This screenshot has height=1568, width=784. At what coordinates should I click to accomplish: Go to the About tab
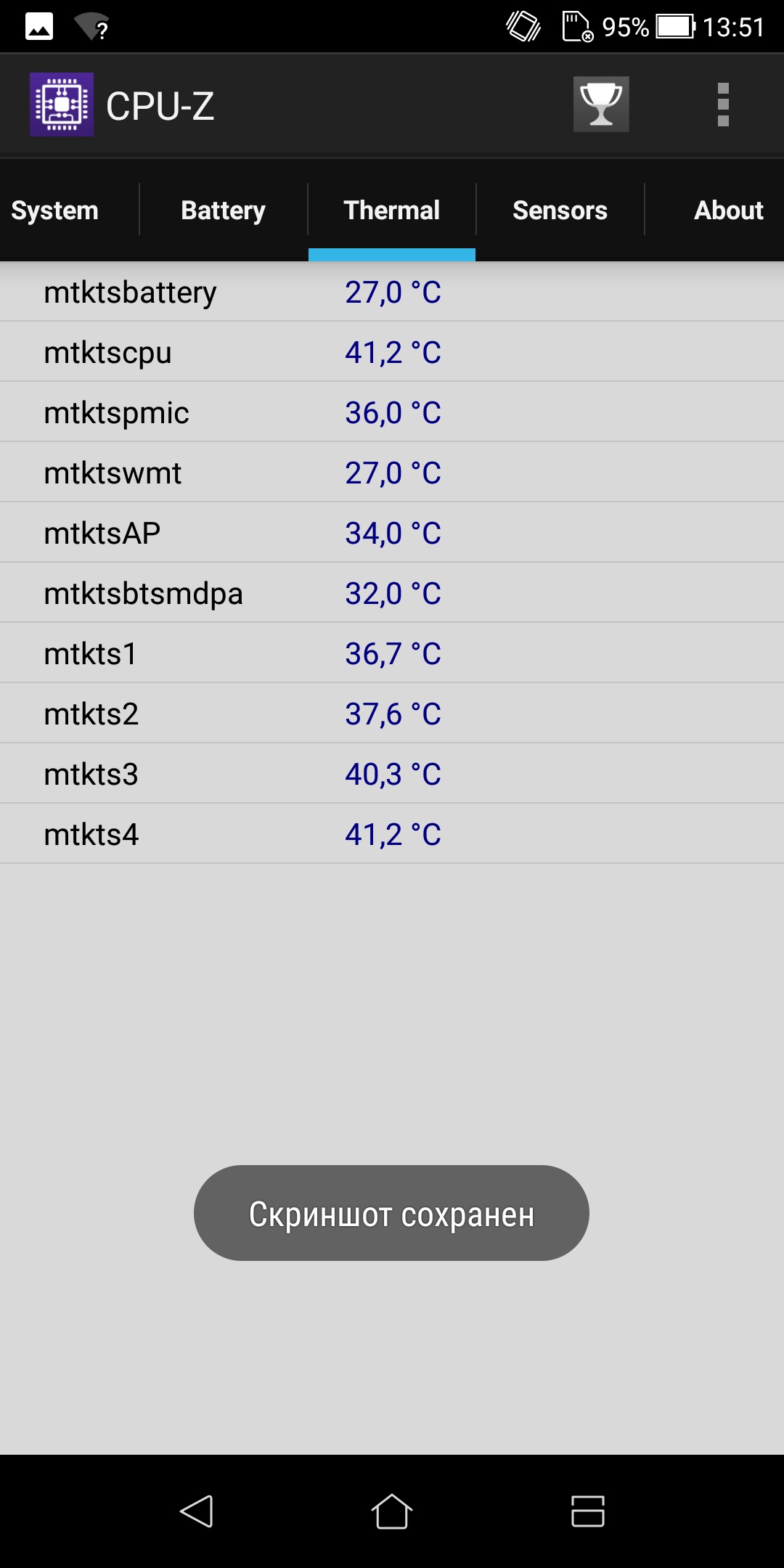729,211
